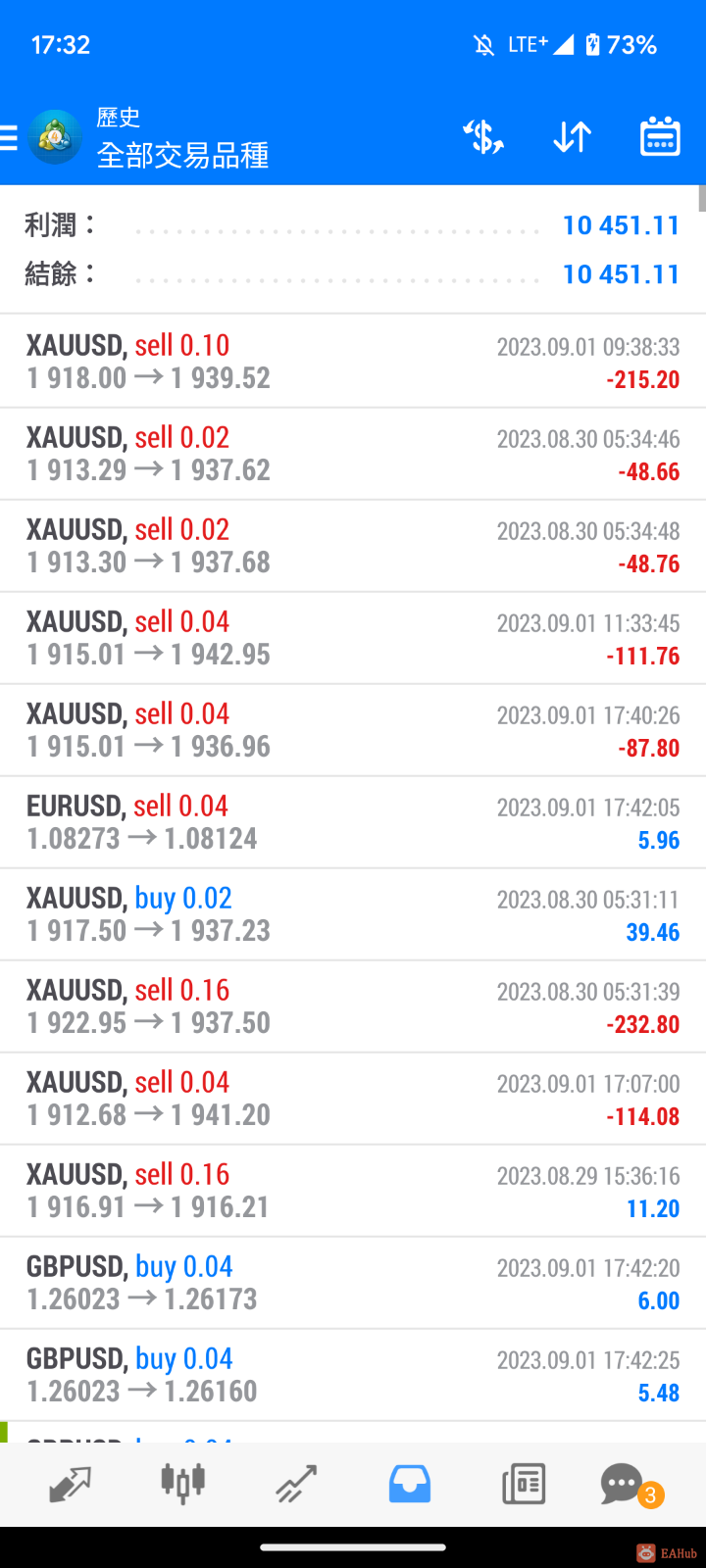Open the calendar date range picker
This screenshot has width=706, height=1568.
pos(660,137)
